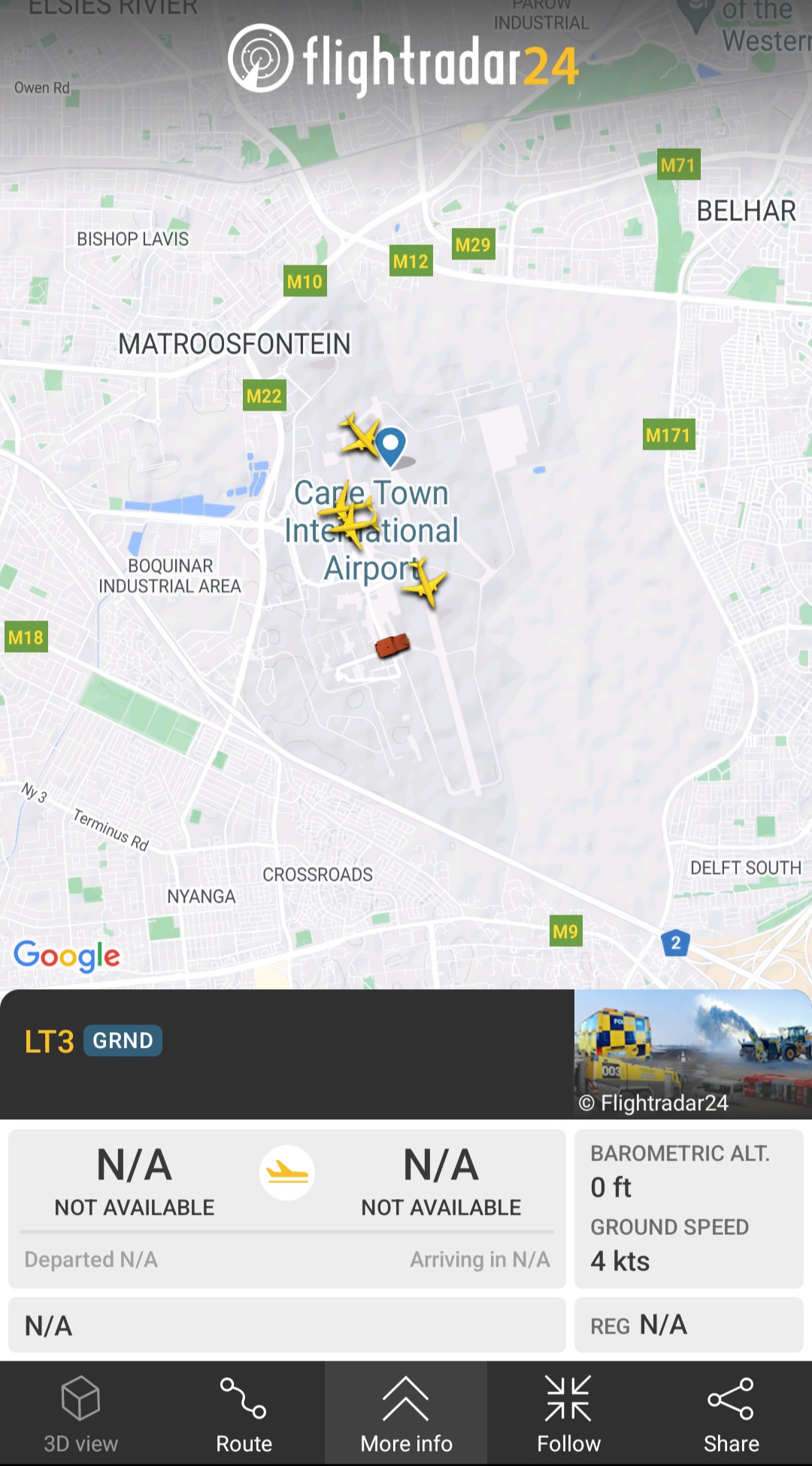Open the LT3 vehicle photo
Screen dimensions: 812x1466
coord(692,1054)
